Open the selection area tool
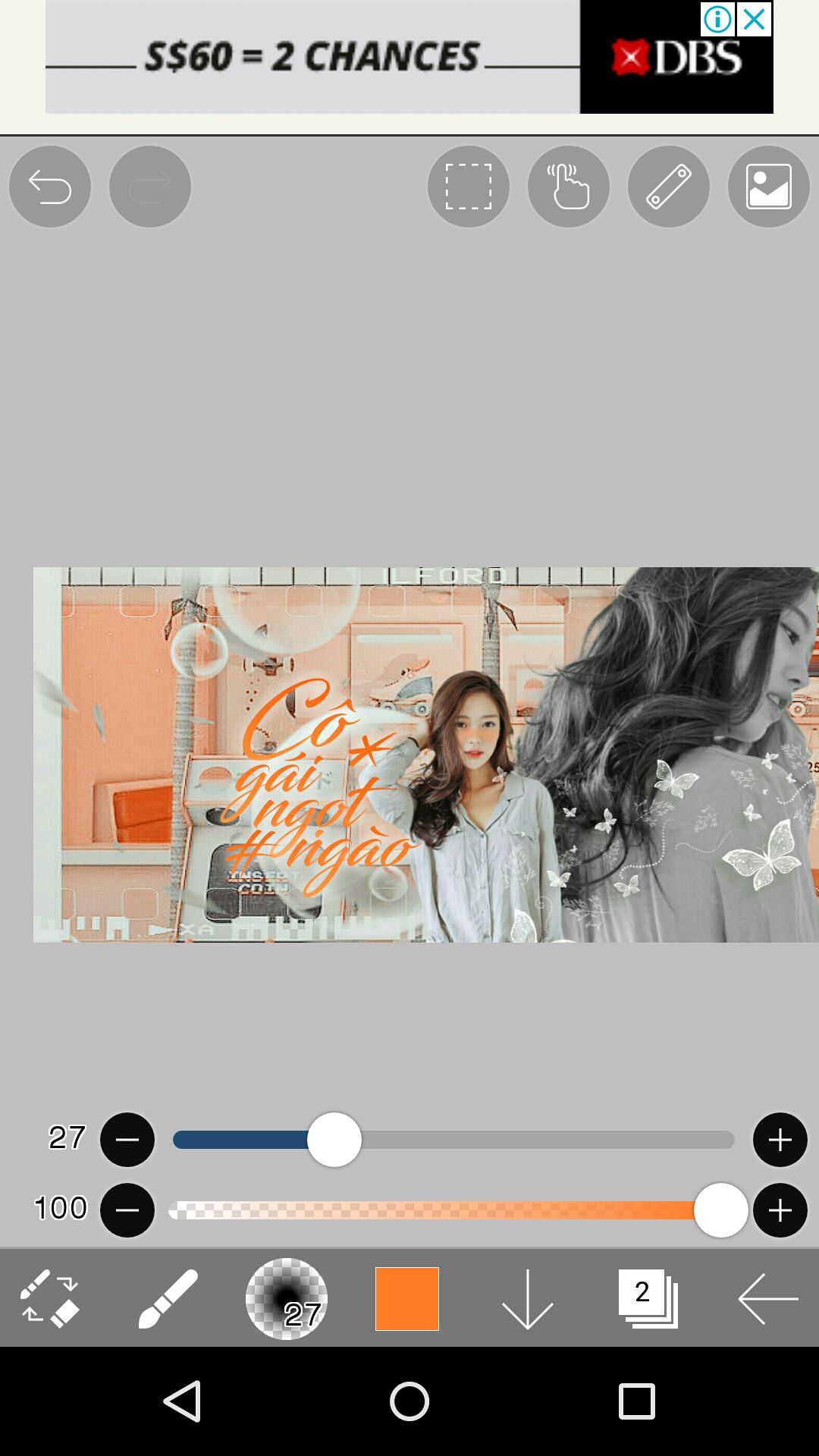This screenshot has height=1456, width=819. (468, 187)
